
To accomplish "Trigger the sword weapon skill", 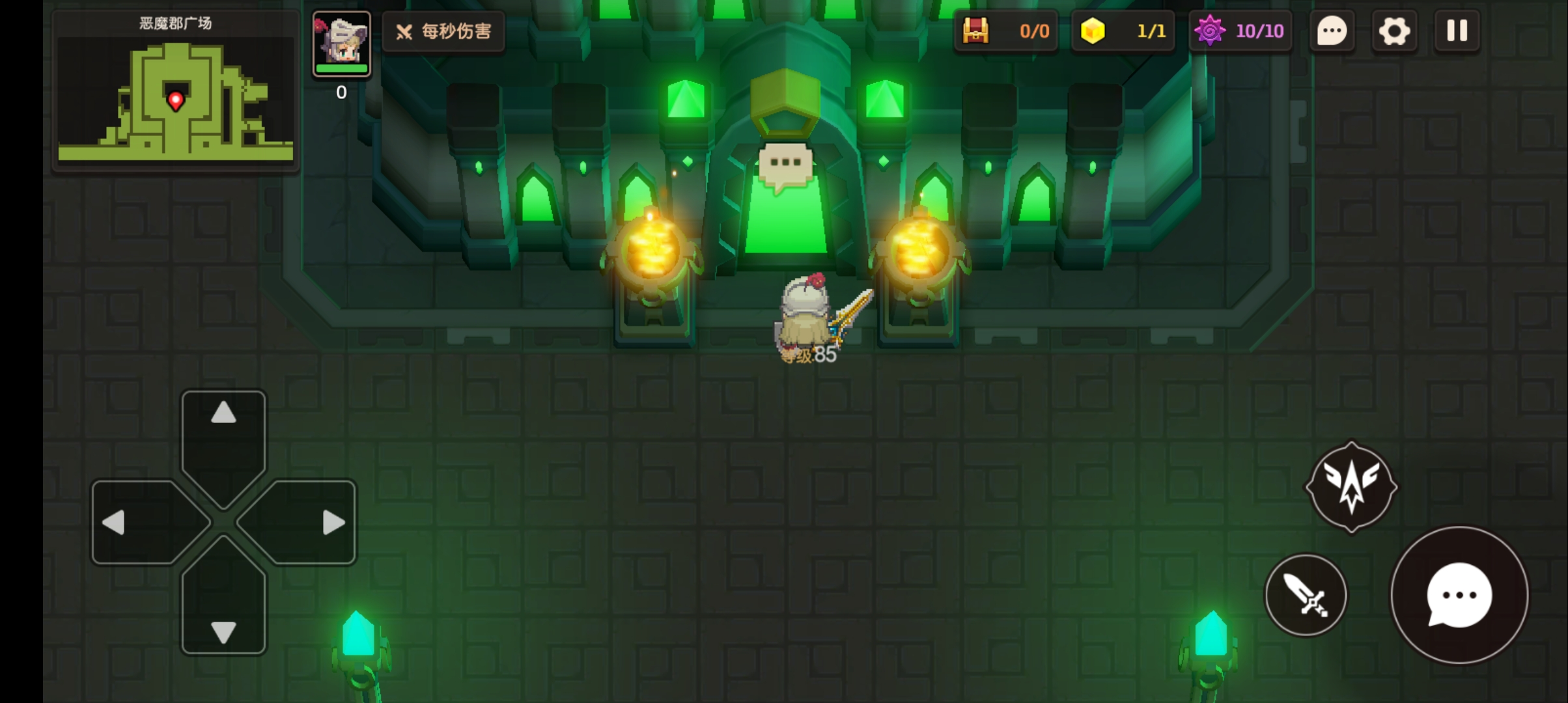I will coord(1306,595).
